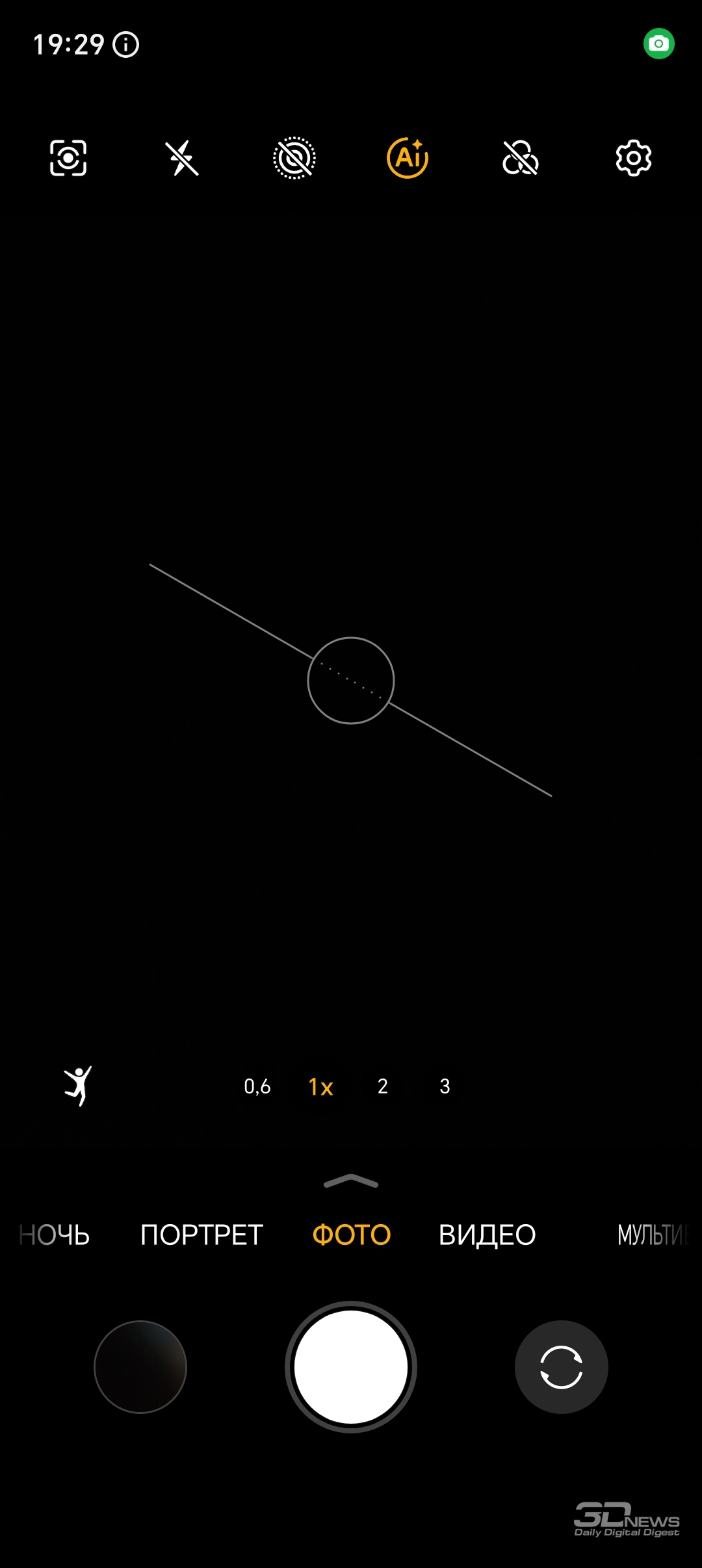702x1568 pixels.
Task: Flip to the front camera
Action: click(x=562, y=1367)
